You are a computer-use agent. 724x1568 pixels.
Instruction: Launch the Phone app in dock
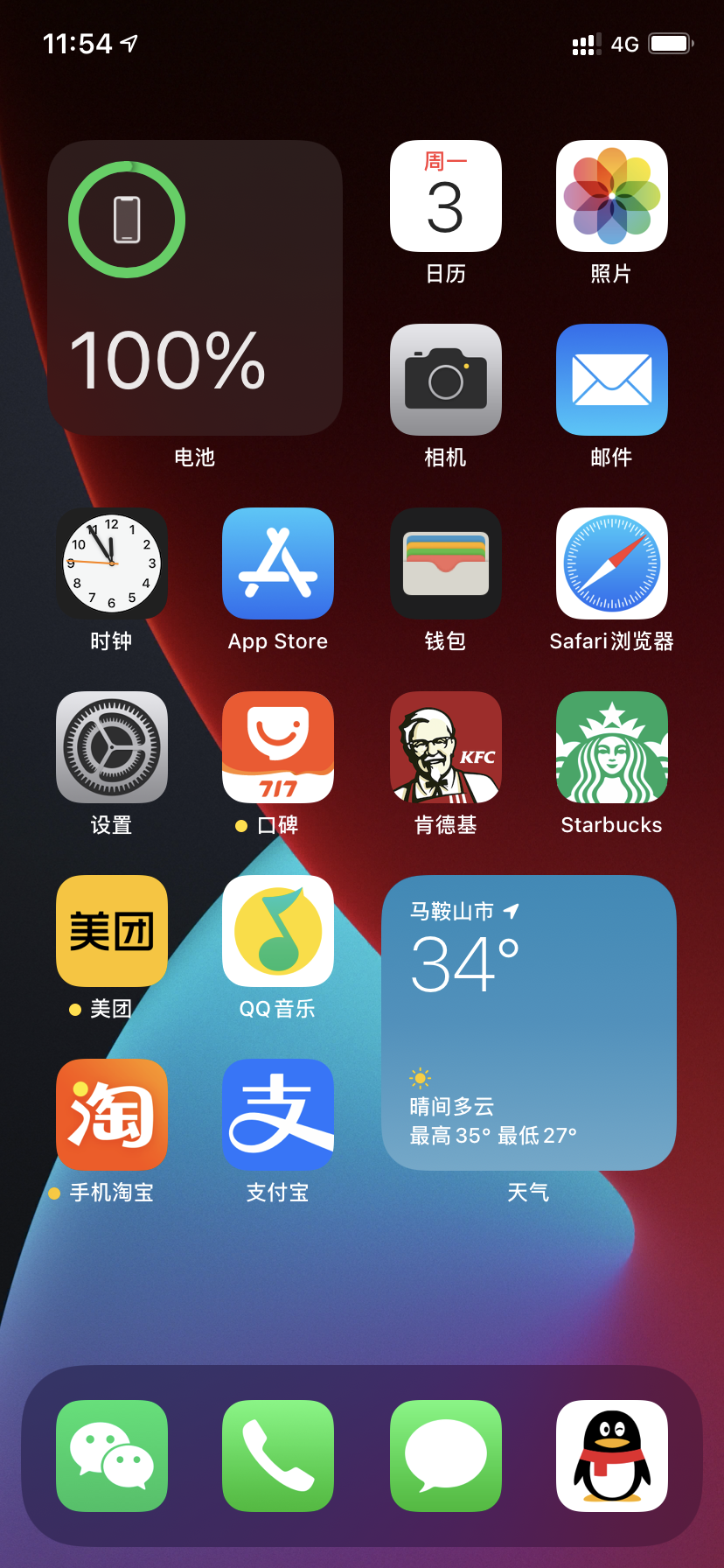(277, 1456)
